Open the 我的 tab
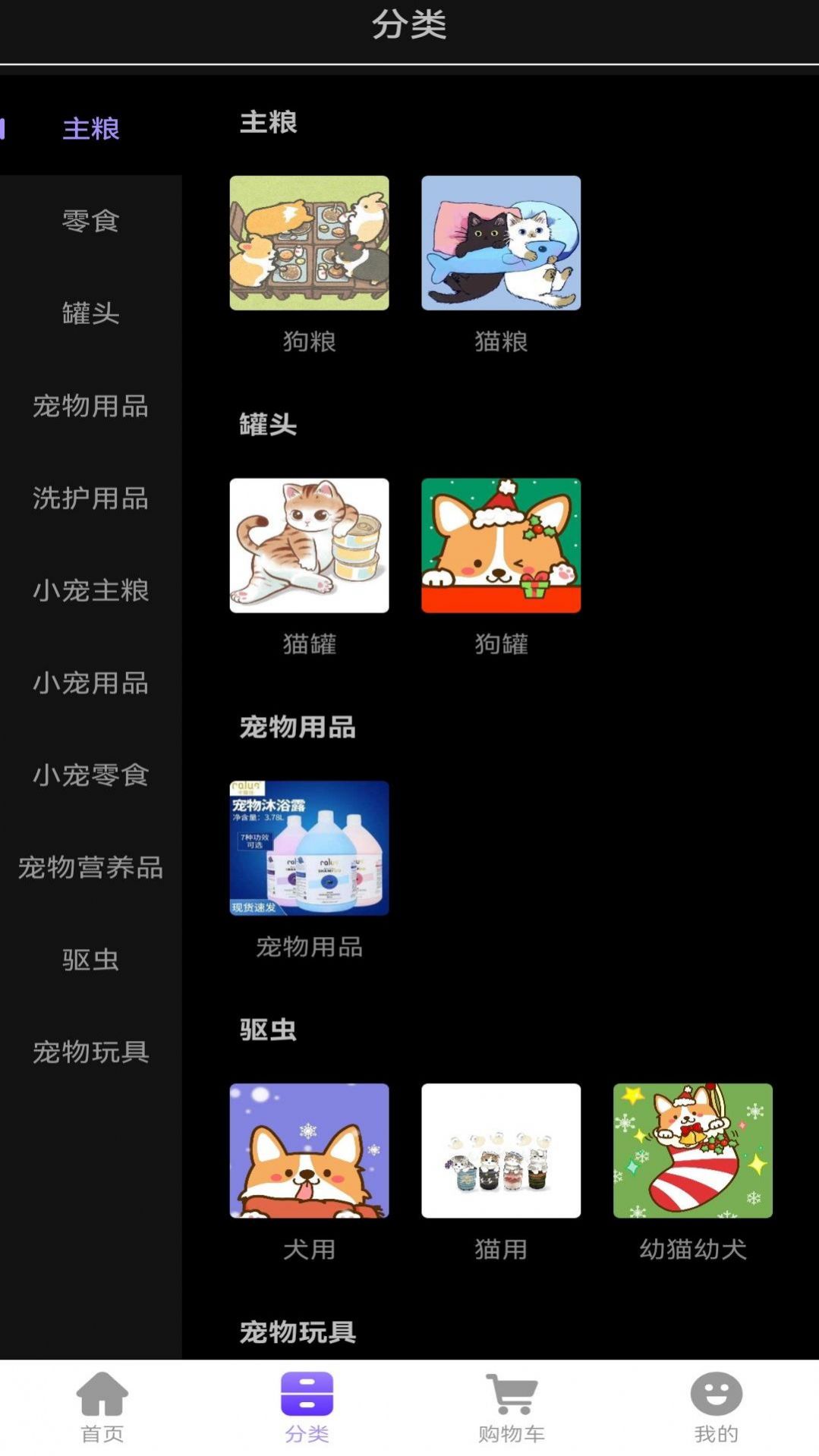 pos(716,1407)
